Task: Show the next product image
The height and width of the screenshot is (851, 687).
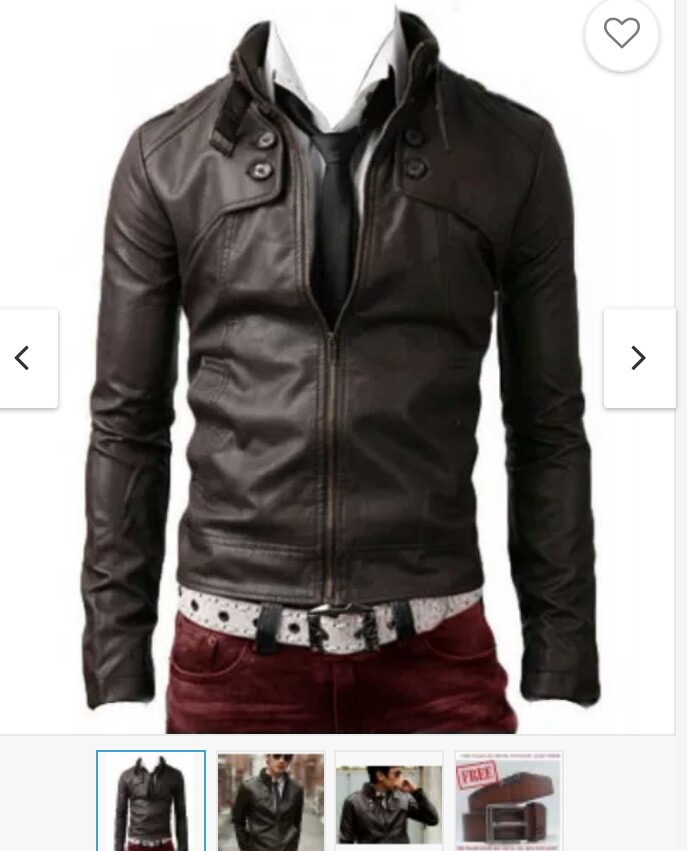Action: click(x=639, y=358)
